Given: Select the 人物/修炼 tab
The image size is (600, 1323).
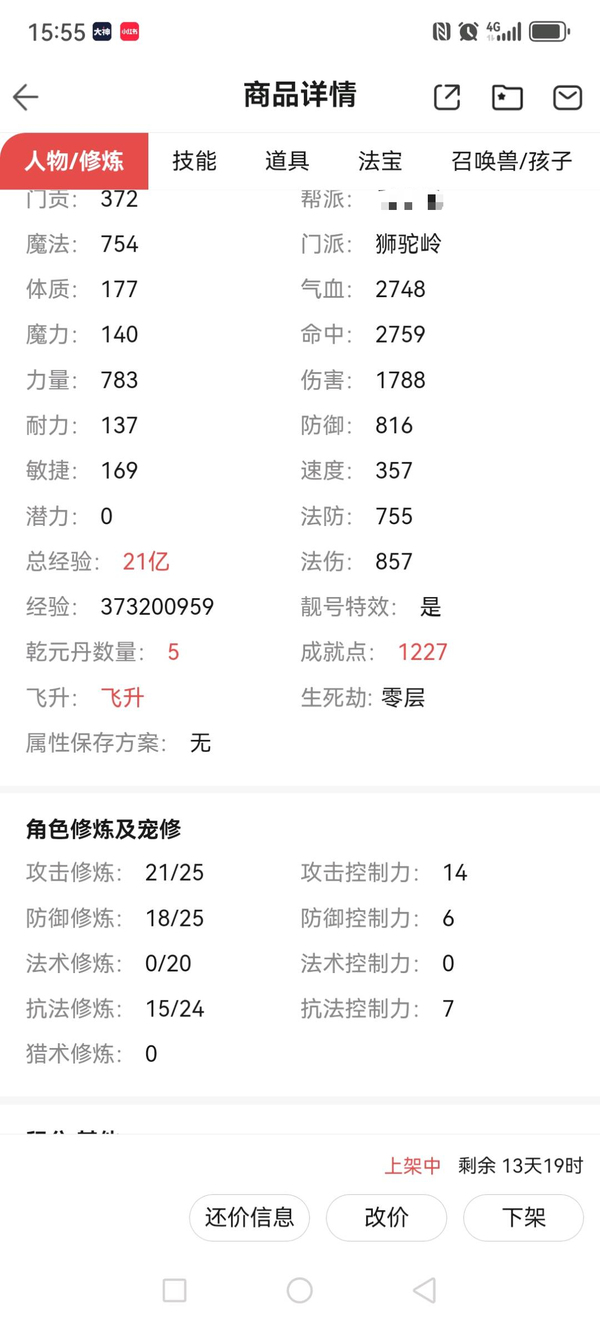Looking at the screenshot, I should coord(74,161).
